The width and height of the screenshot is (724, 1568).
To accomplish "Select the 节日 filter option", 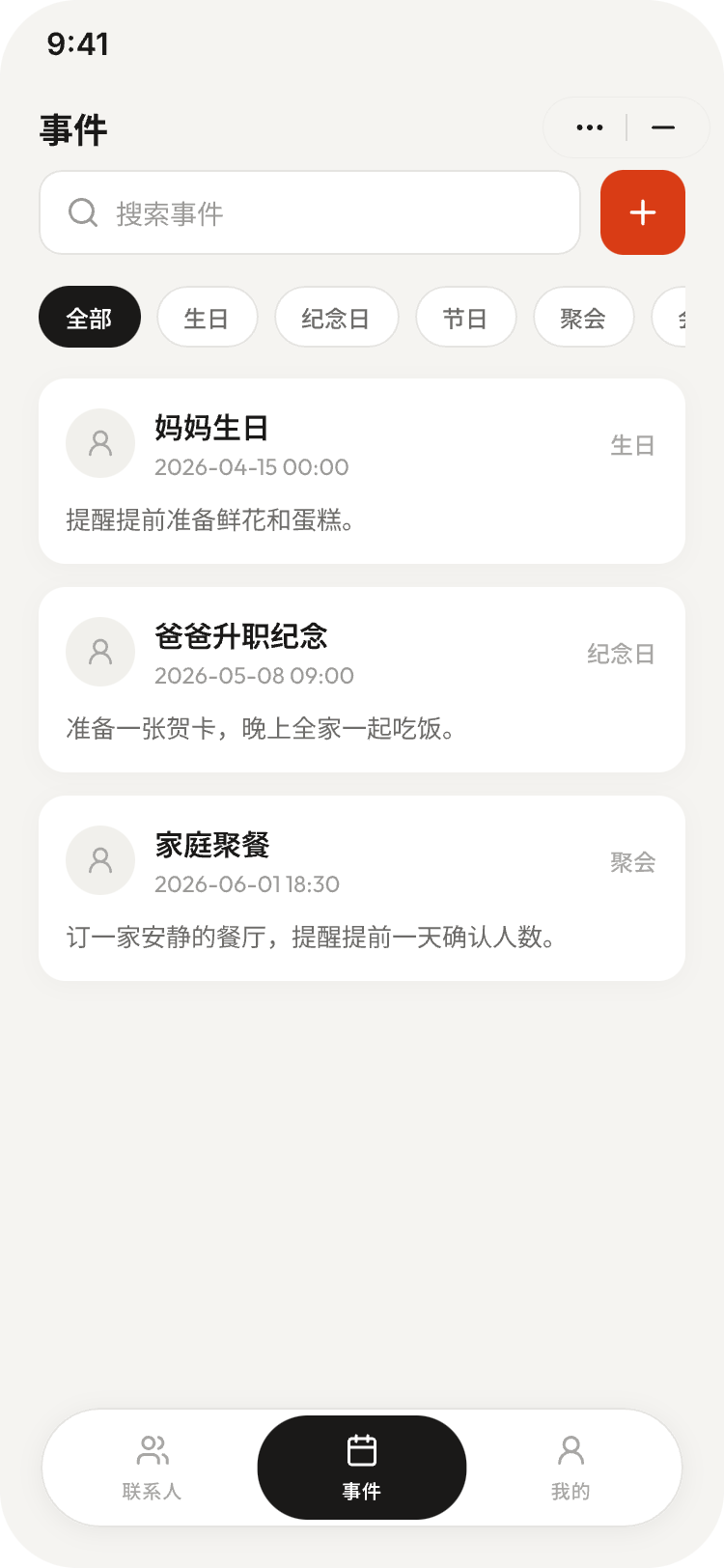I will 465,317.
